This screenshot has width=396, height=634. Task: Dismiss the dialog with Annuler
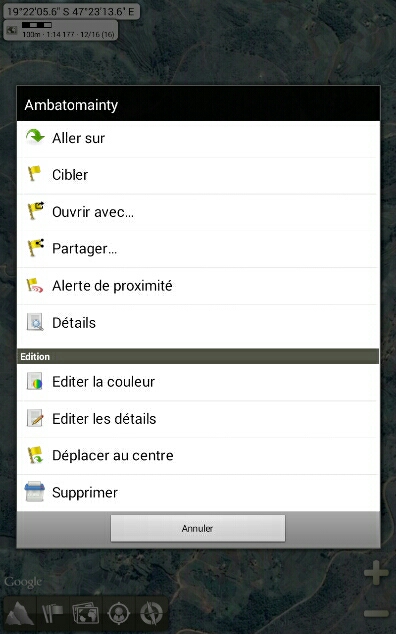tap(198, 528)
